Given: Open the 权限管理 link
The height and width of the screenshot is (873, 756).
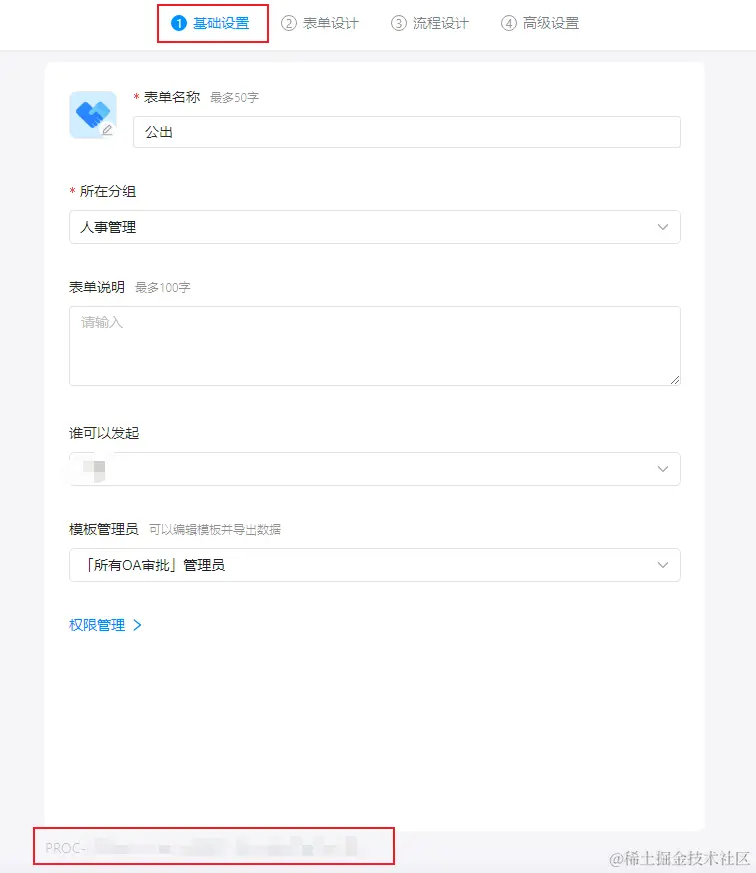Looking at the screenshot, I should click(105, 625).
